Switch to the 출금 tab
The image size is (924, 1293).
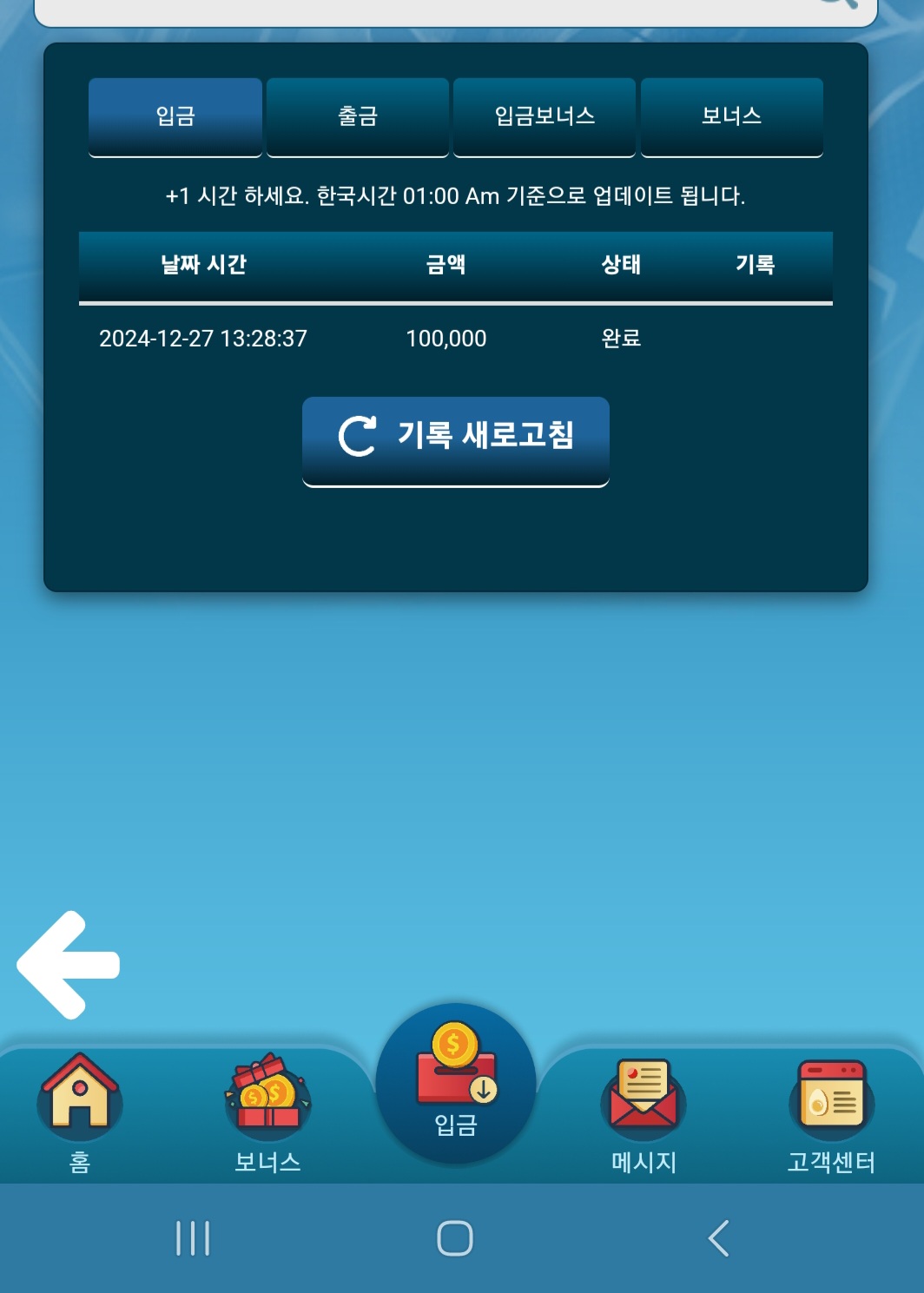(x=357, y=116)
